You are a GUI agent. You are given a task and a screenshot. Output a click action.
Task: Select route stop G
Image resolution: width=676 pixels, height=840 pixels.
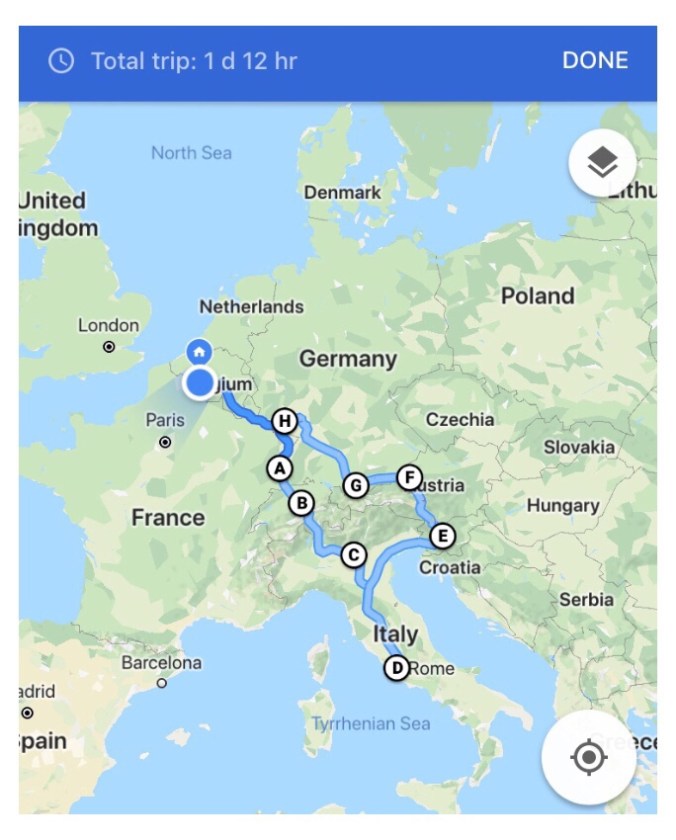pos(354,486)
